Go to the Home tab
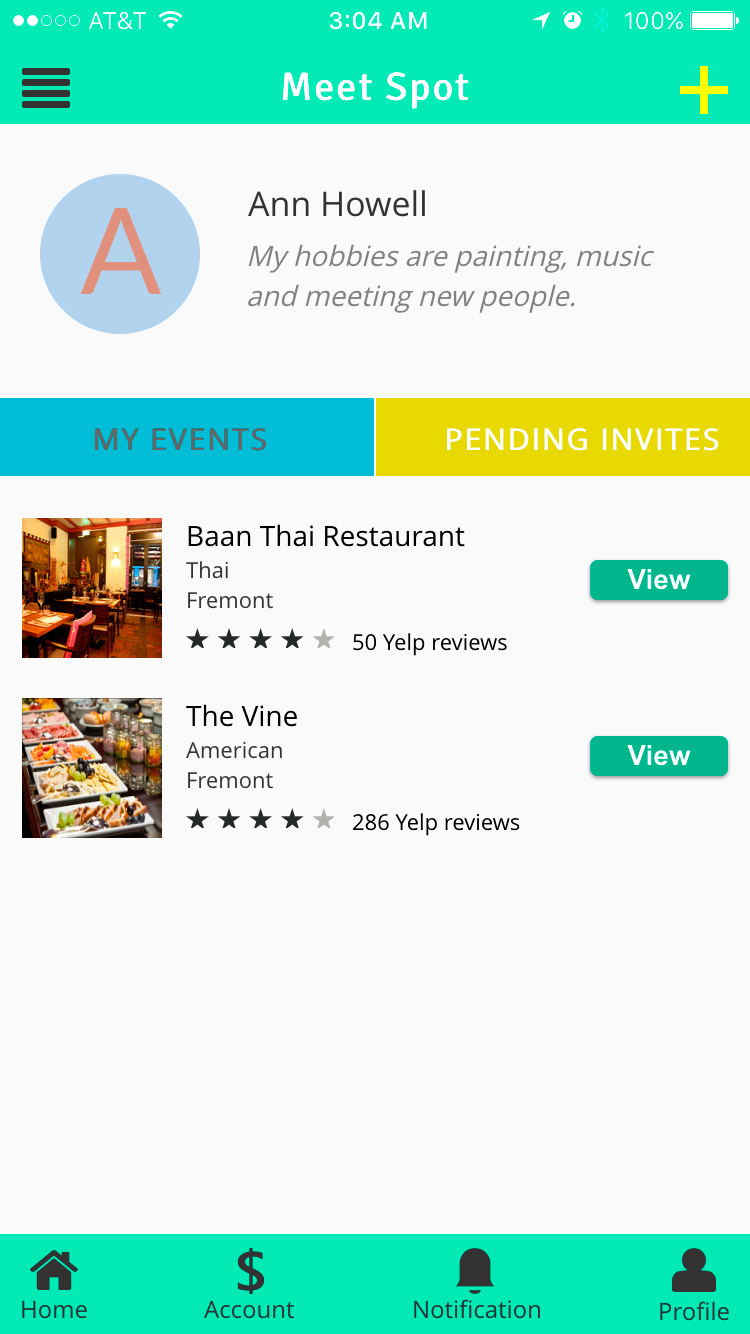This screenshot has width=750, height=1334. click(54, 1285)
